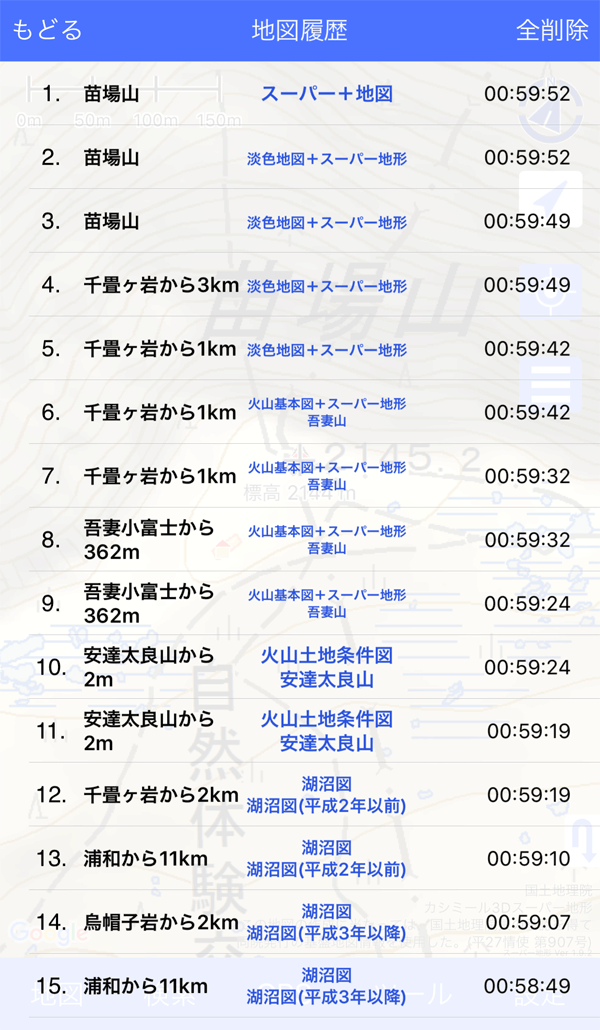This screenshot has width=600, height=1030.
Task: Tap 全削除 to delete all history
Action: pos(551,30)
